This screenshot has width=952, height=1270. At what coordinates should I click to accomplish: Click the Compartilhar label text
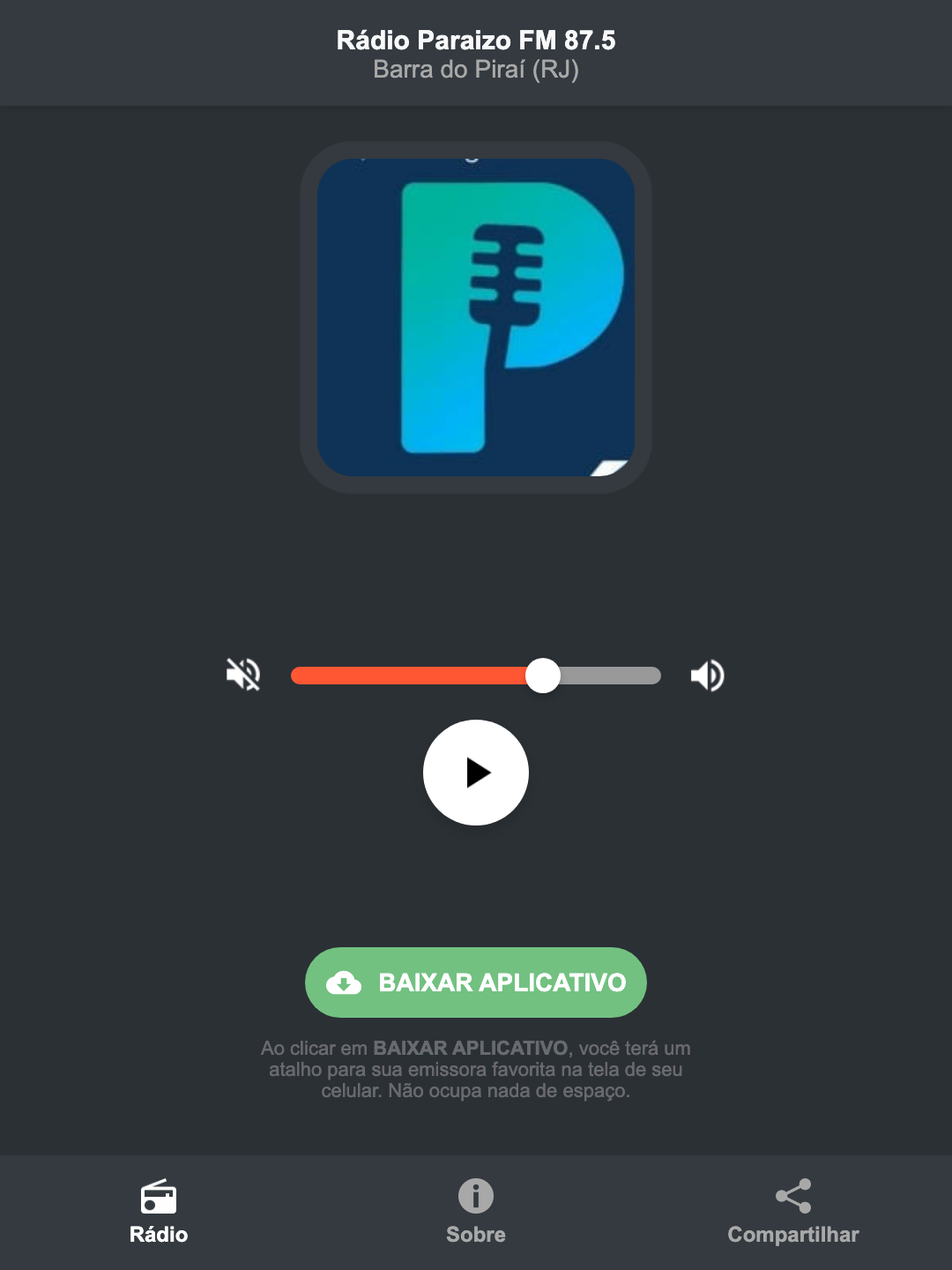point(792,1235)
